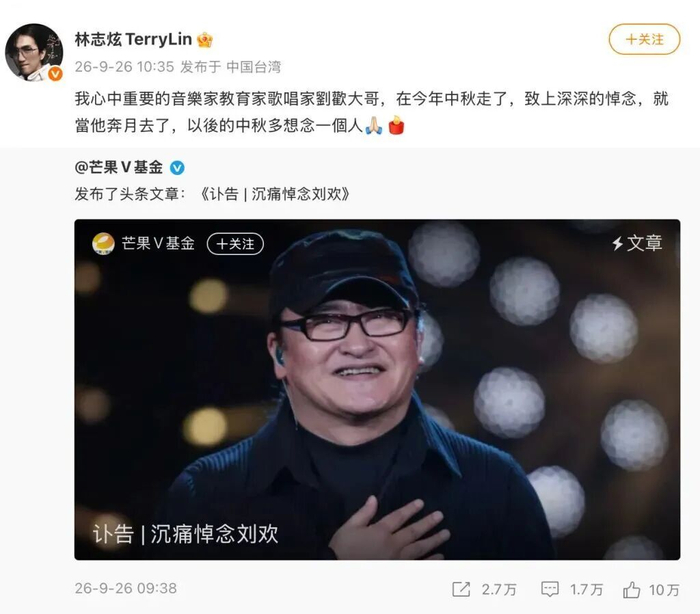Open the article link 《讣告 | 沉痛悼念刘欢》
The image size is (700, 614).
coord(275,194)
